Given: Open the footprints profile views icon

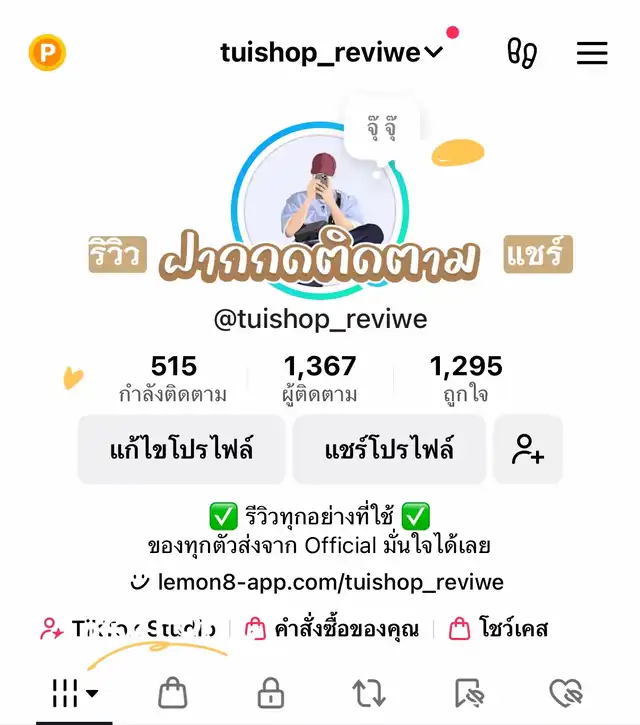Looking at the screenshot, I should [x=522, y=53].
